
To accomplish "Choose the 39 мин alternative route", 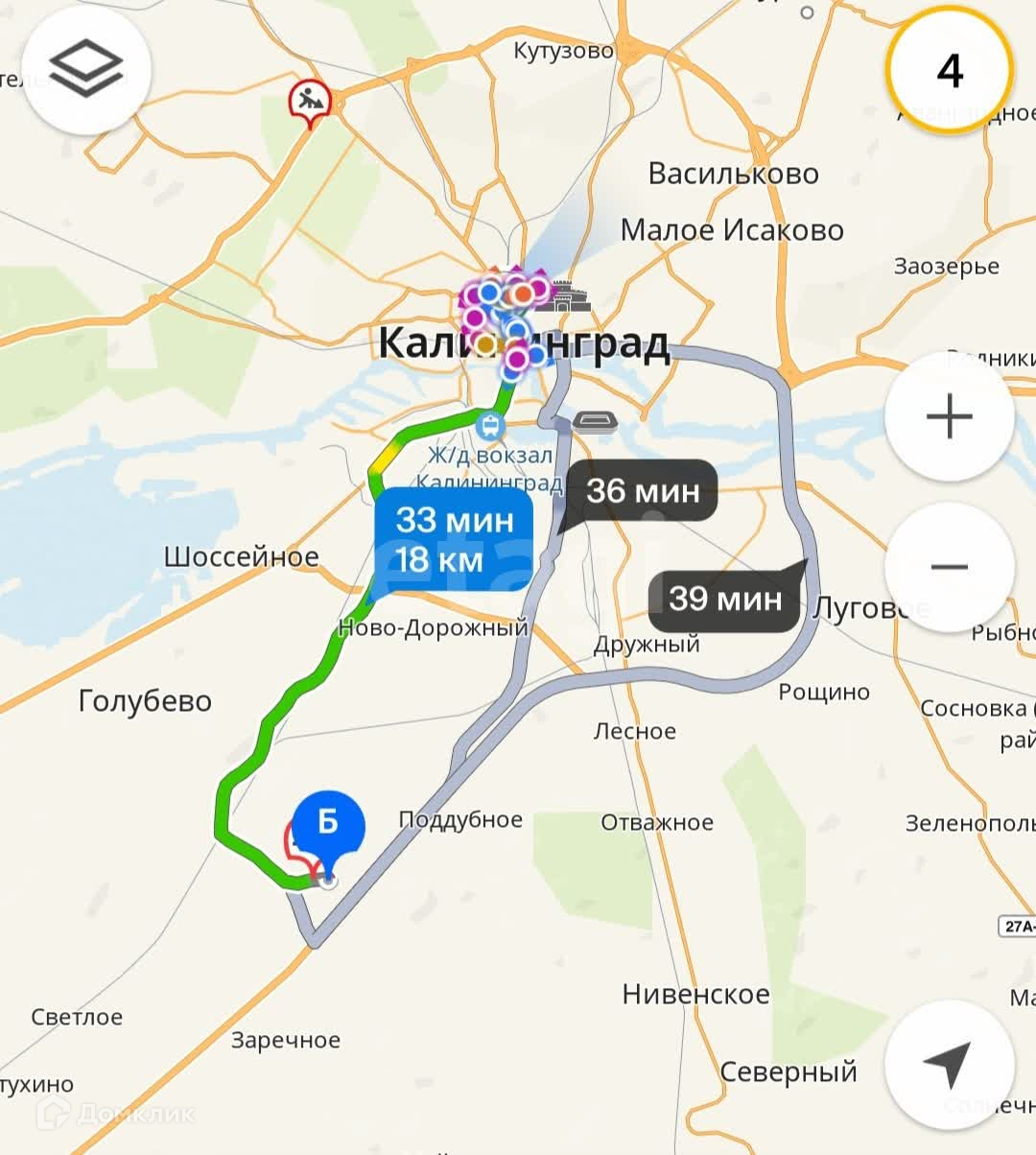I will coord(725,599).
